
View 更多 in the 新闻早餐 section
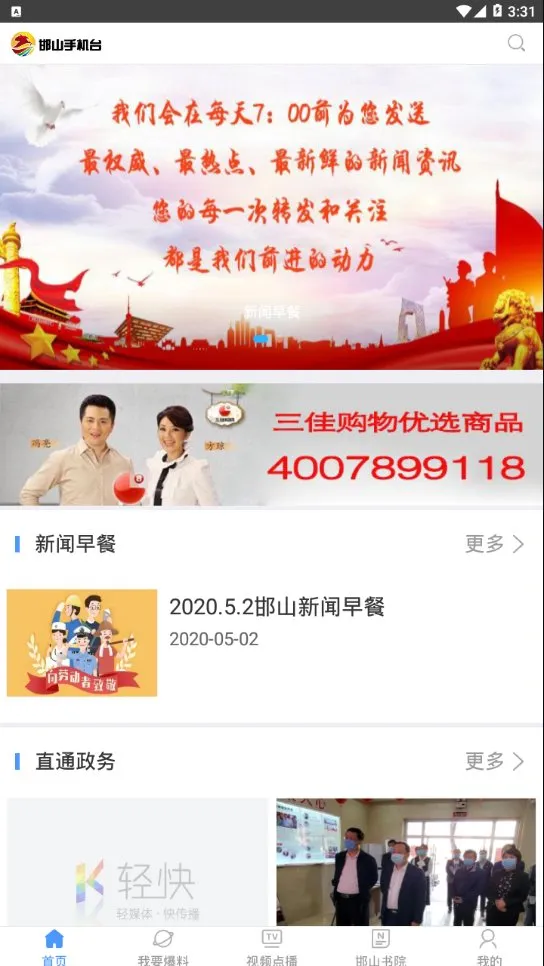(495, 544)
